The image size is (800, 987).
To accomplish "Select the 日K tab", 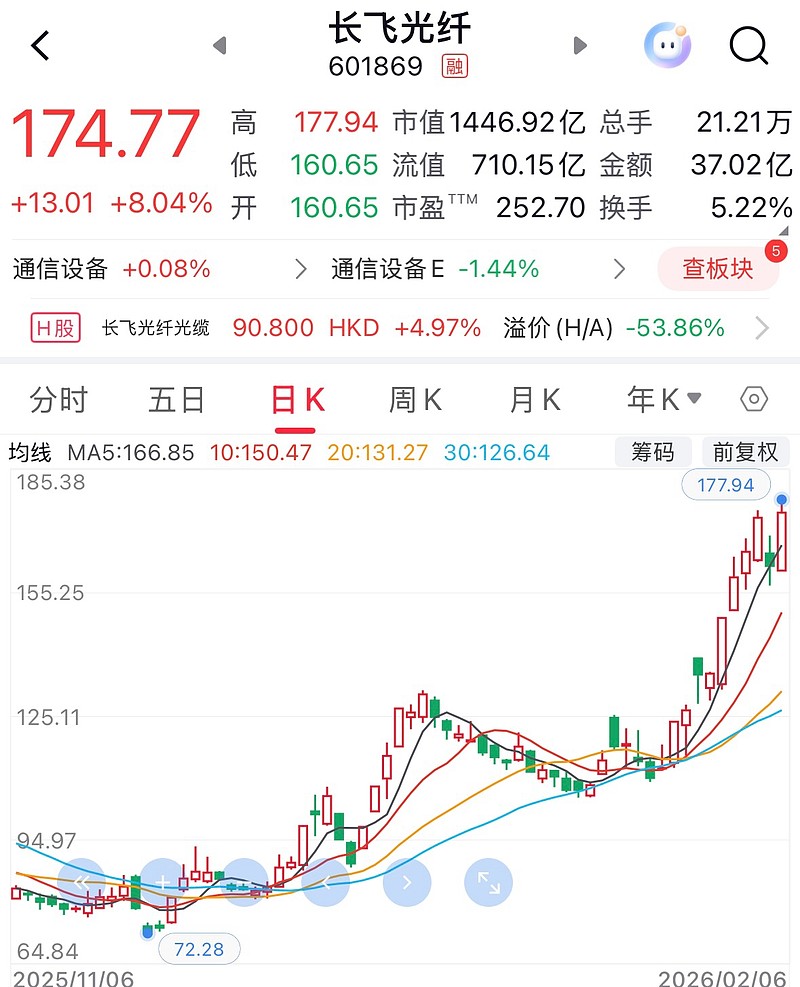I will (x=297, y=401).
